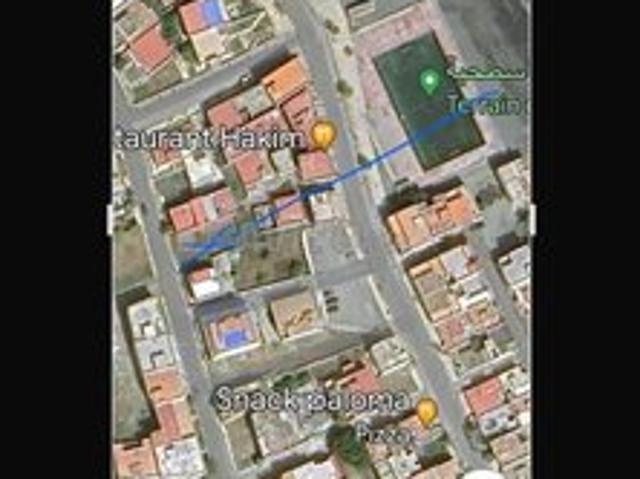
Task: Select the Snack Paloma pizza marker
Action: (x=427, y=410)
